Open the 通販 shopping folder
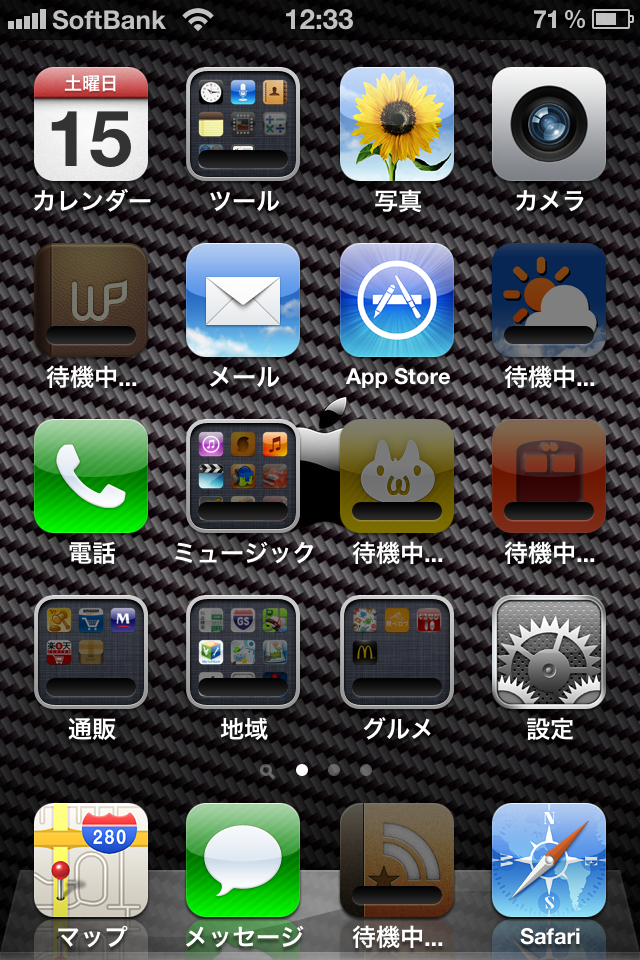Image resolution: width=640 pixels, height=960 pixels. click(x=91, y=652)
